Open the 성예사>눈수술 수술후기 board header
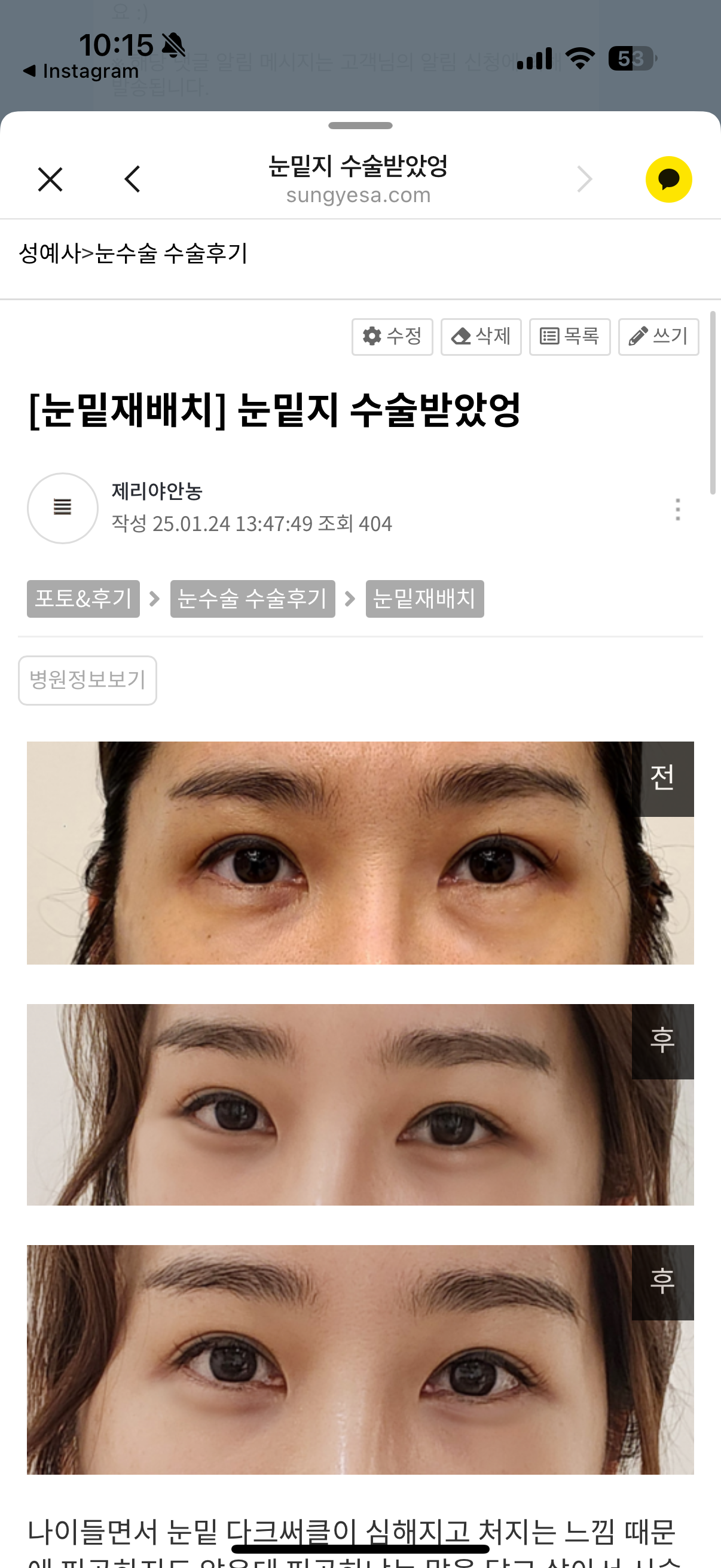Image resolution: width=721 pixels, height=1568 pixels. tap(133, 253)
